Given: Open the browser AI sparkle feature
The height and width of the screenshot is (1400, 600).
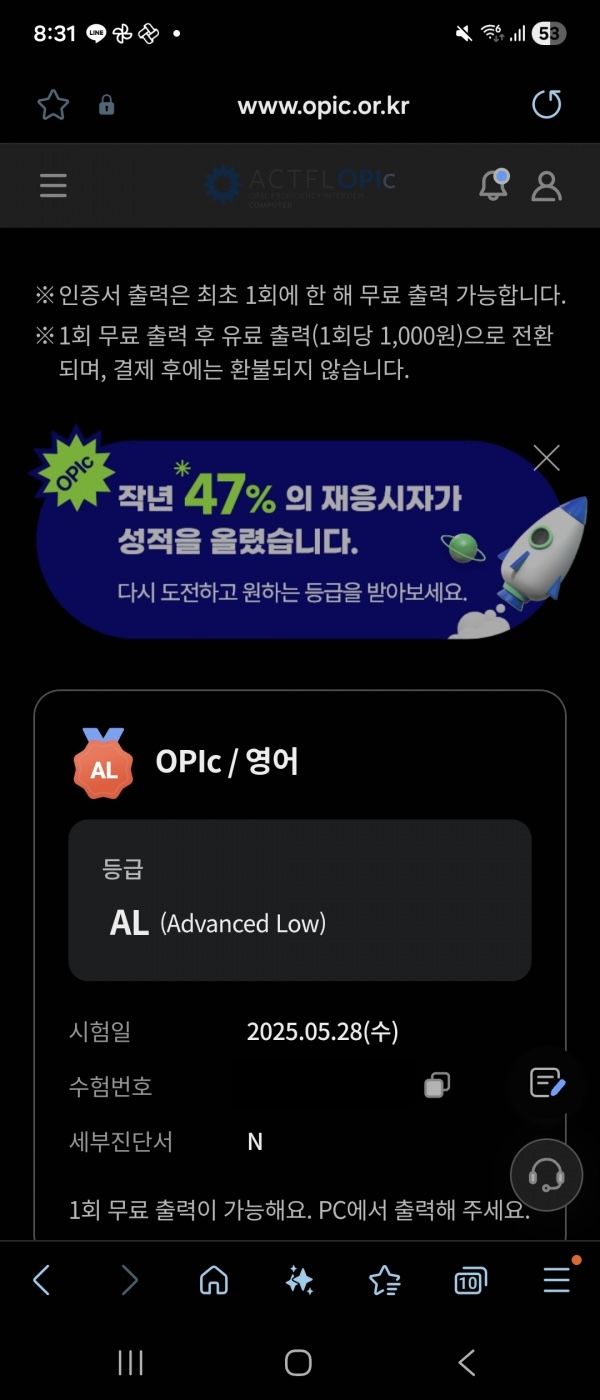Looking at the screenshot, I should point(299,1280).
